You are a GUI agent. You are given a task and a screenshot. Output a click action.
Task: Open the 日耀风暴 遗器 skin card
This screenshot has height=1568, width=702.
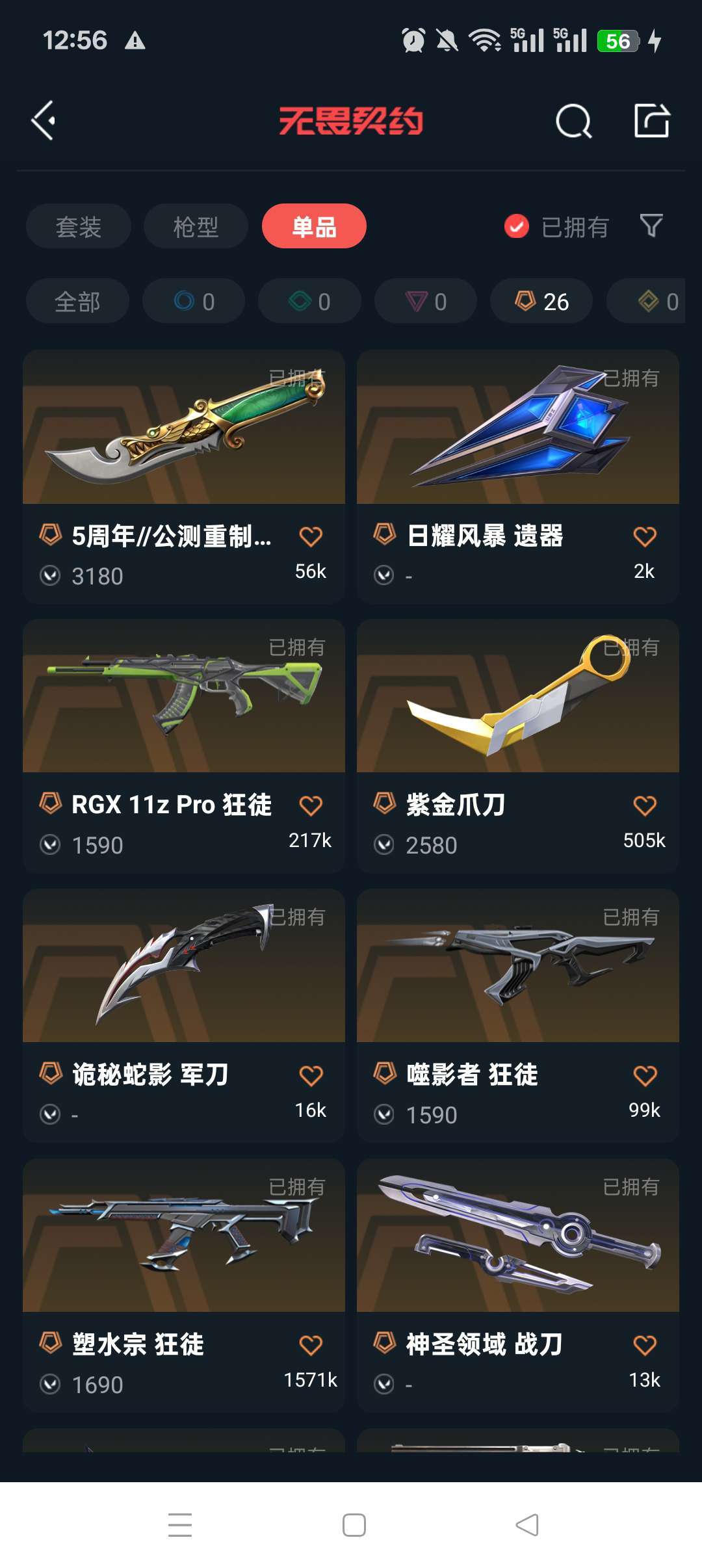[518, 477]
